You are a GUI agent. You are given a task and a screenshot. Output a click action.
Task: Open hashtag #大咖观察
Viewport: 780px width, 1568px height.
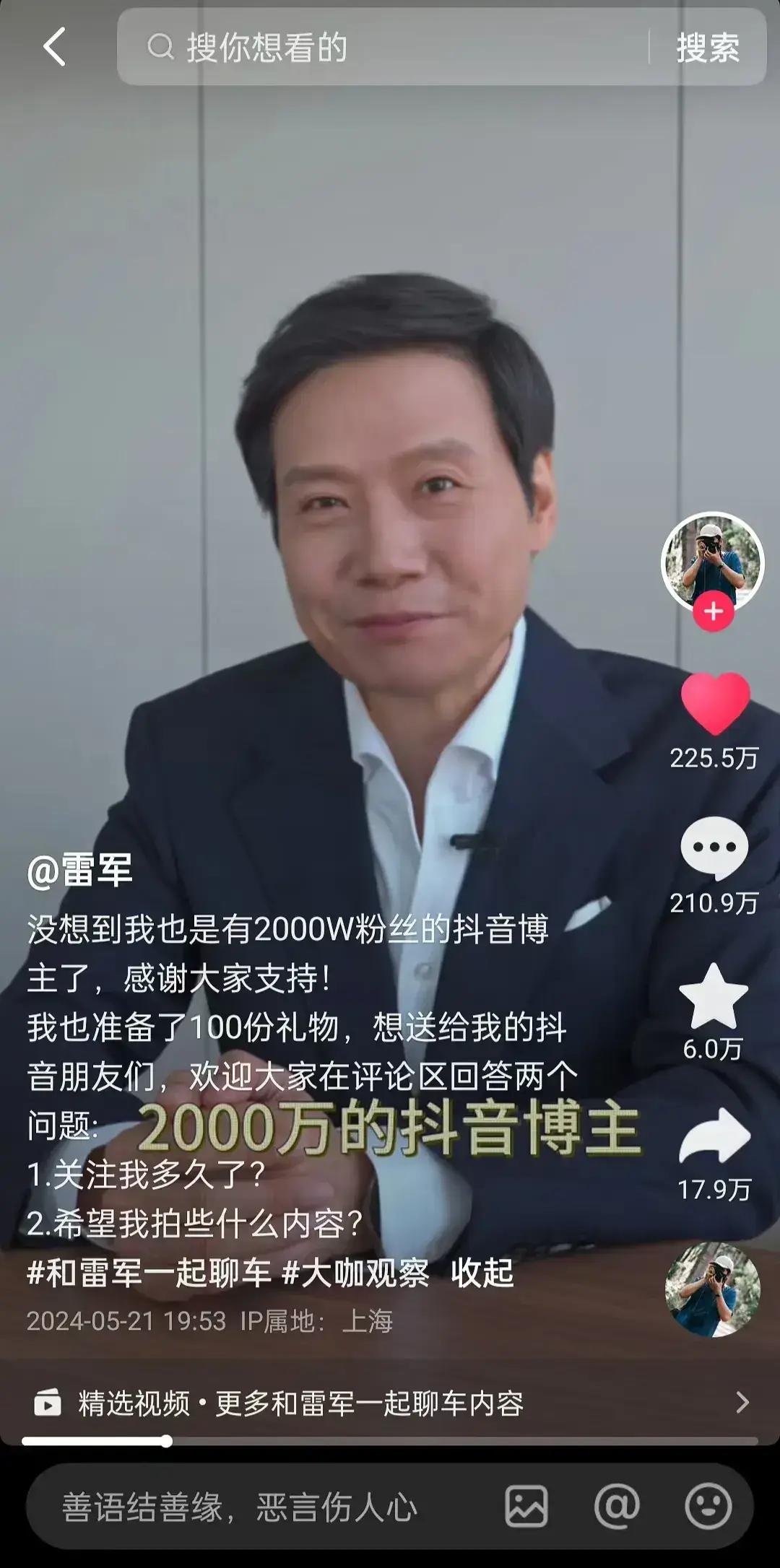point(355,1273)
